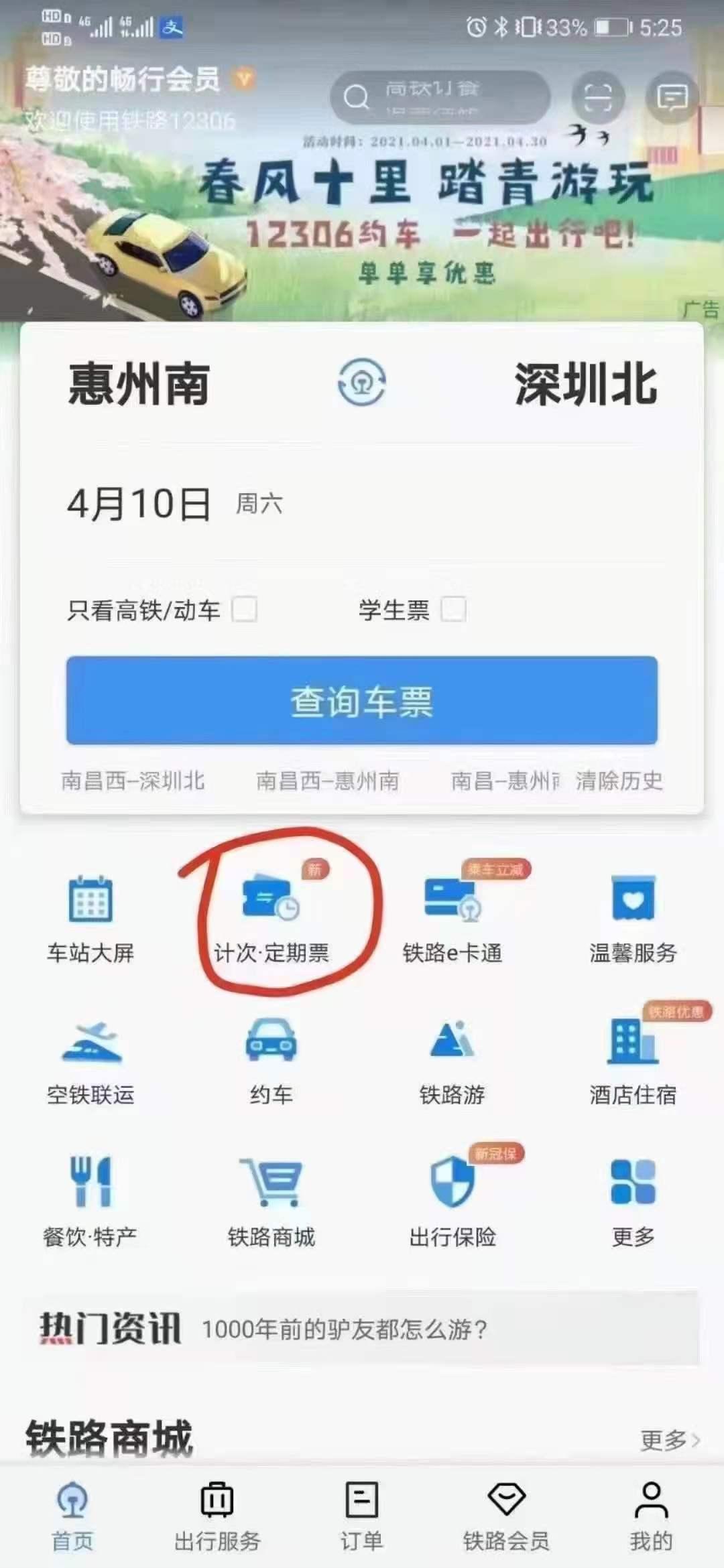This screenshot has height=1568, width=724.
Task: Open the 约车 car icon
Action: (272, 1052)
